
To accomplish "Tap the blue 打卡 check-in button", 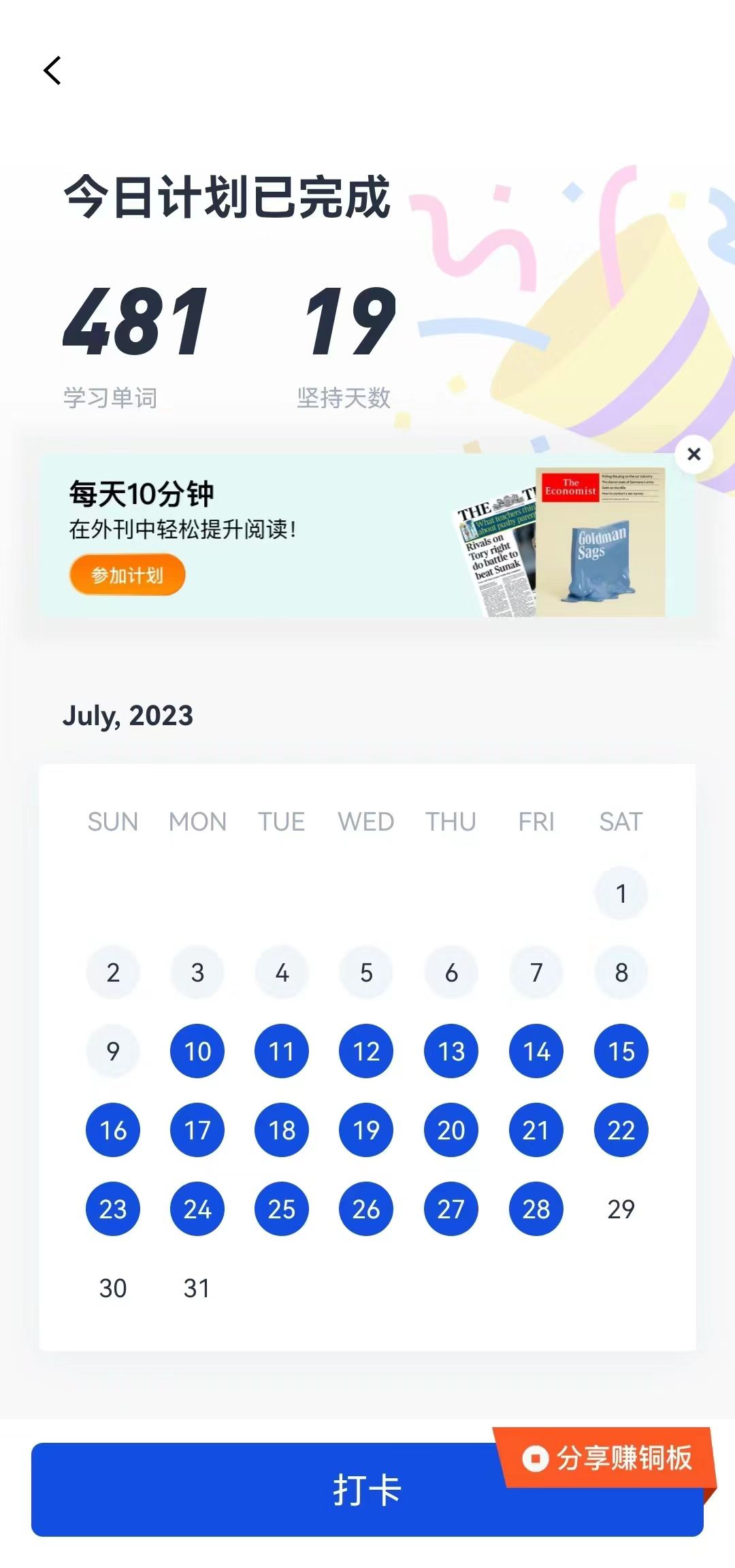I will click(x=367, y=1489).
